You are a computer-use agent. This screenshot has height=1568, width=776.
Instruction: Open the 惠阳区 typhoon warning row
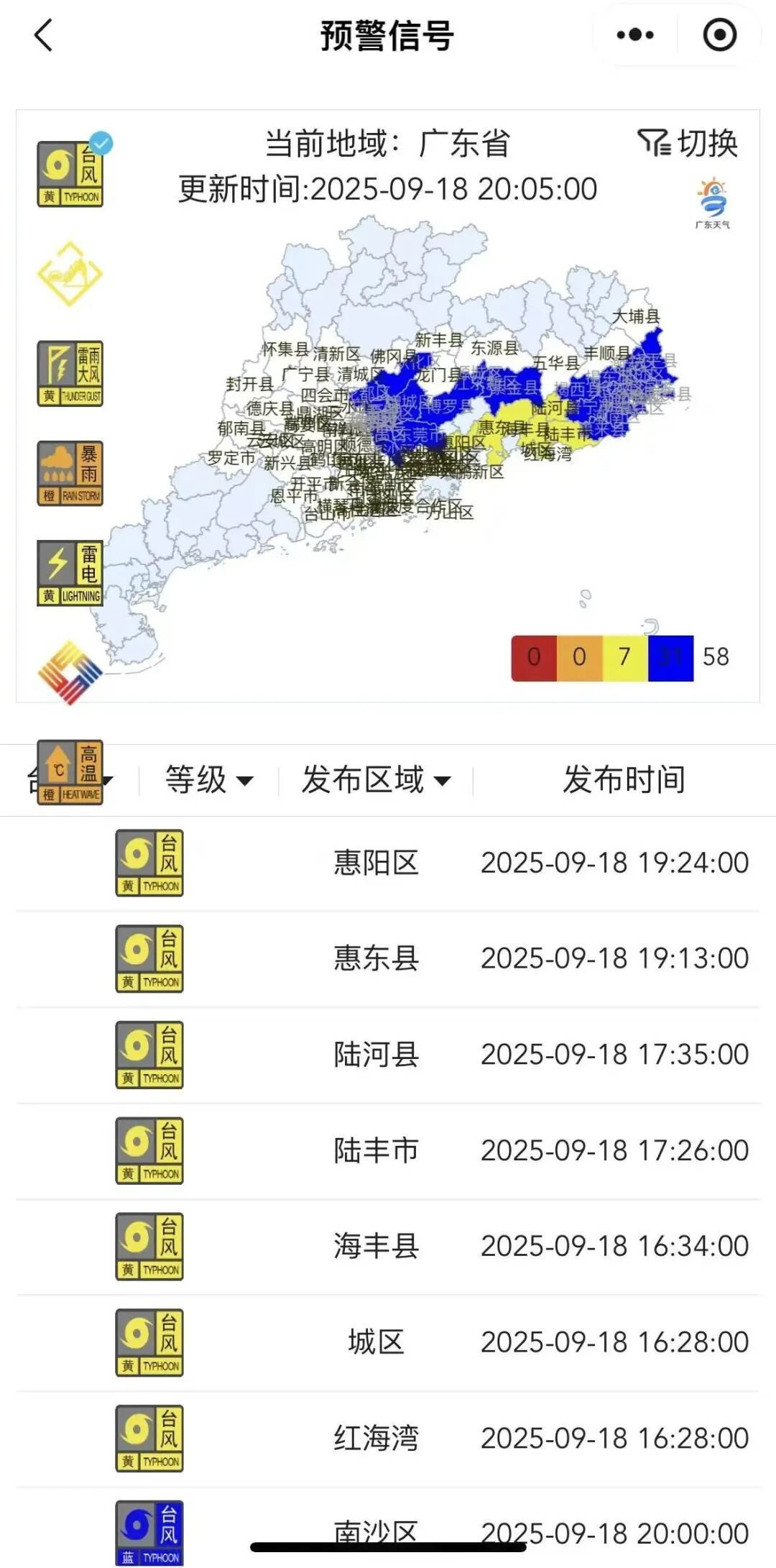pos(388,863)
